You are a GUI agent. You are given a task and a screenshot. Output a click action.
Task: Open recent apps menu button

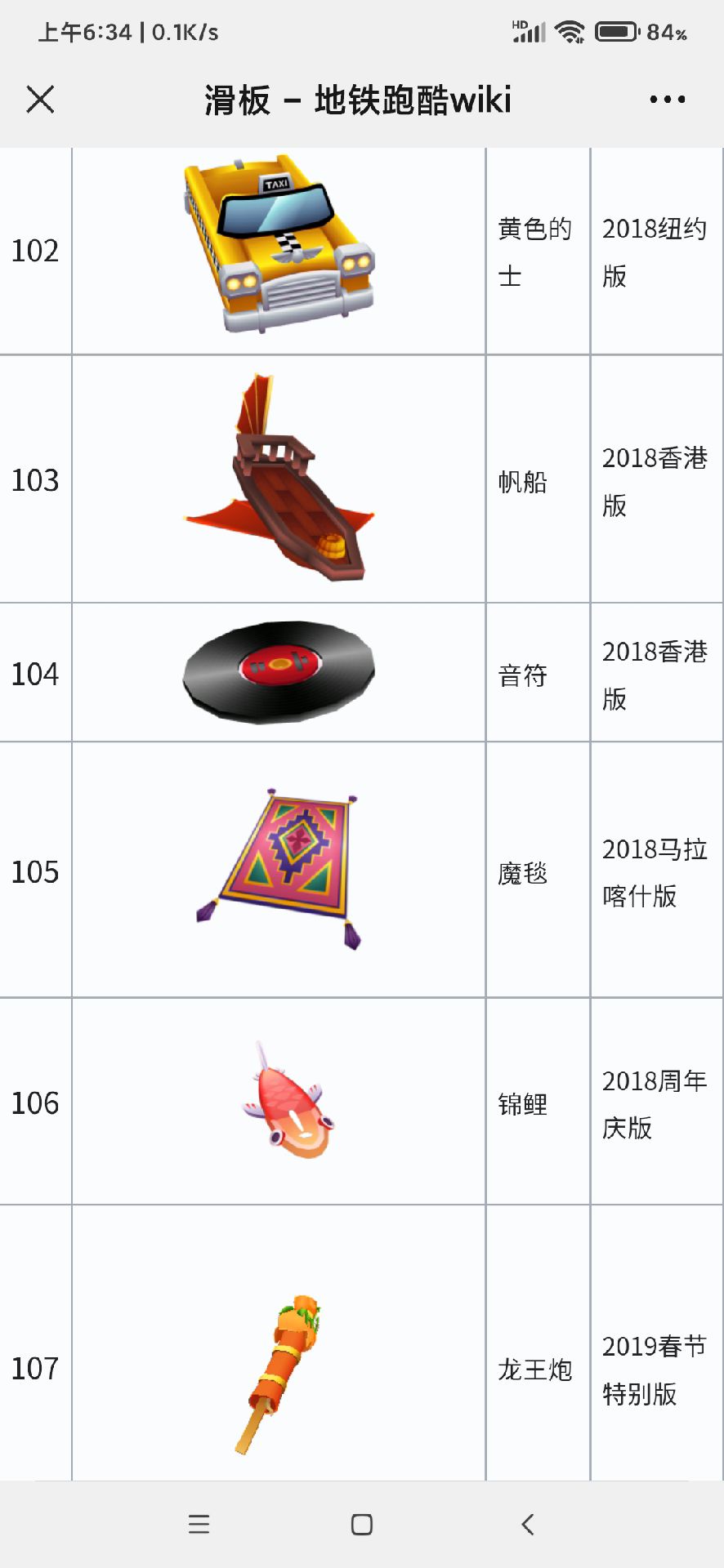[x=199, y=1524]
